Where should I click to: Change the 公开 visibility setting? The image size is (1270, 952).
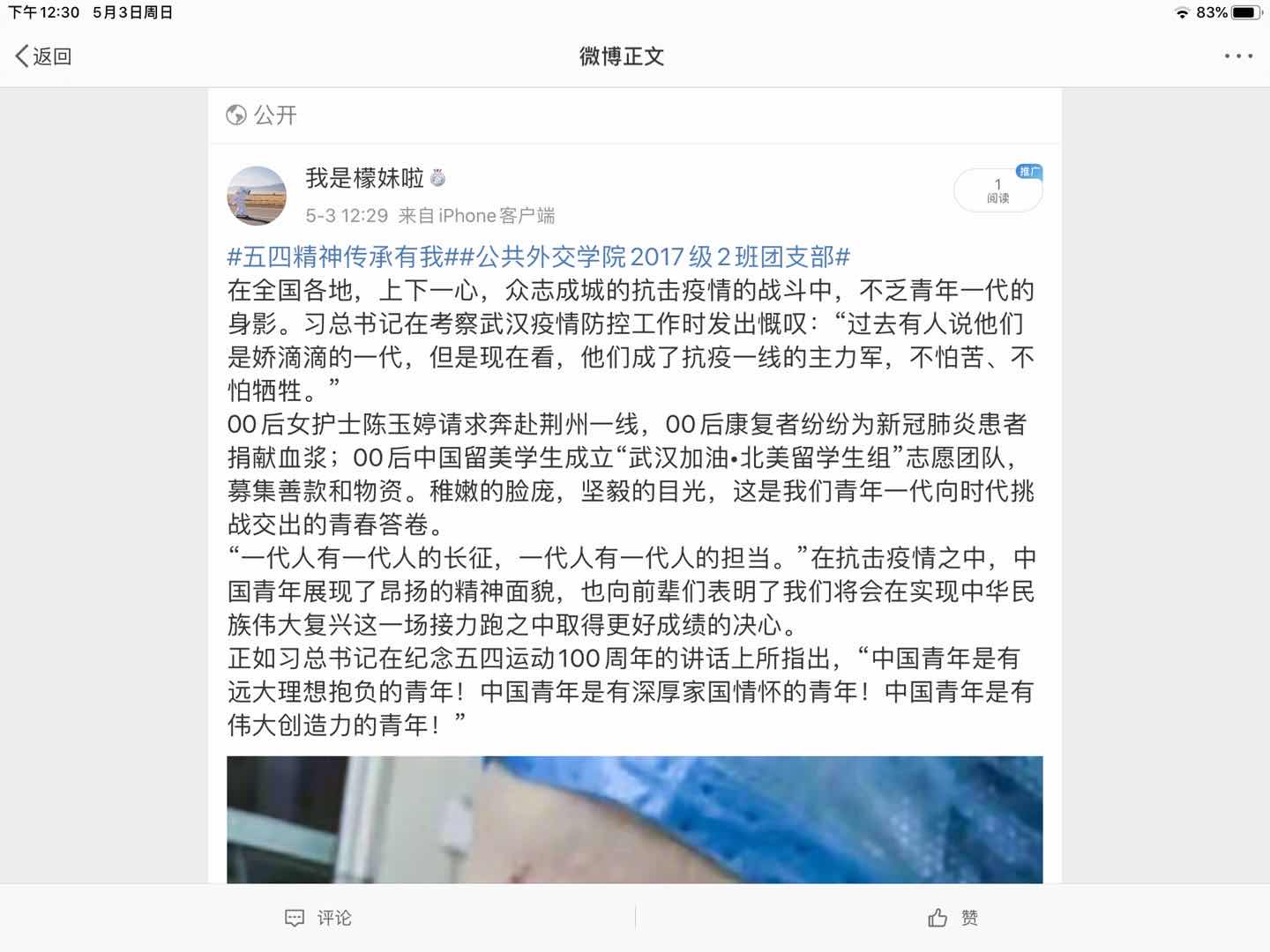[x=262, y=115]
